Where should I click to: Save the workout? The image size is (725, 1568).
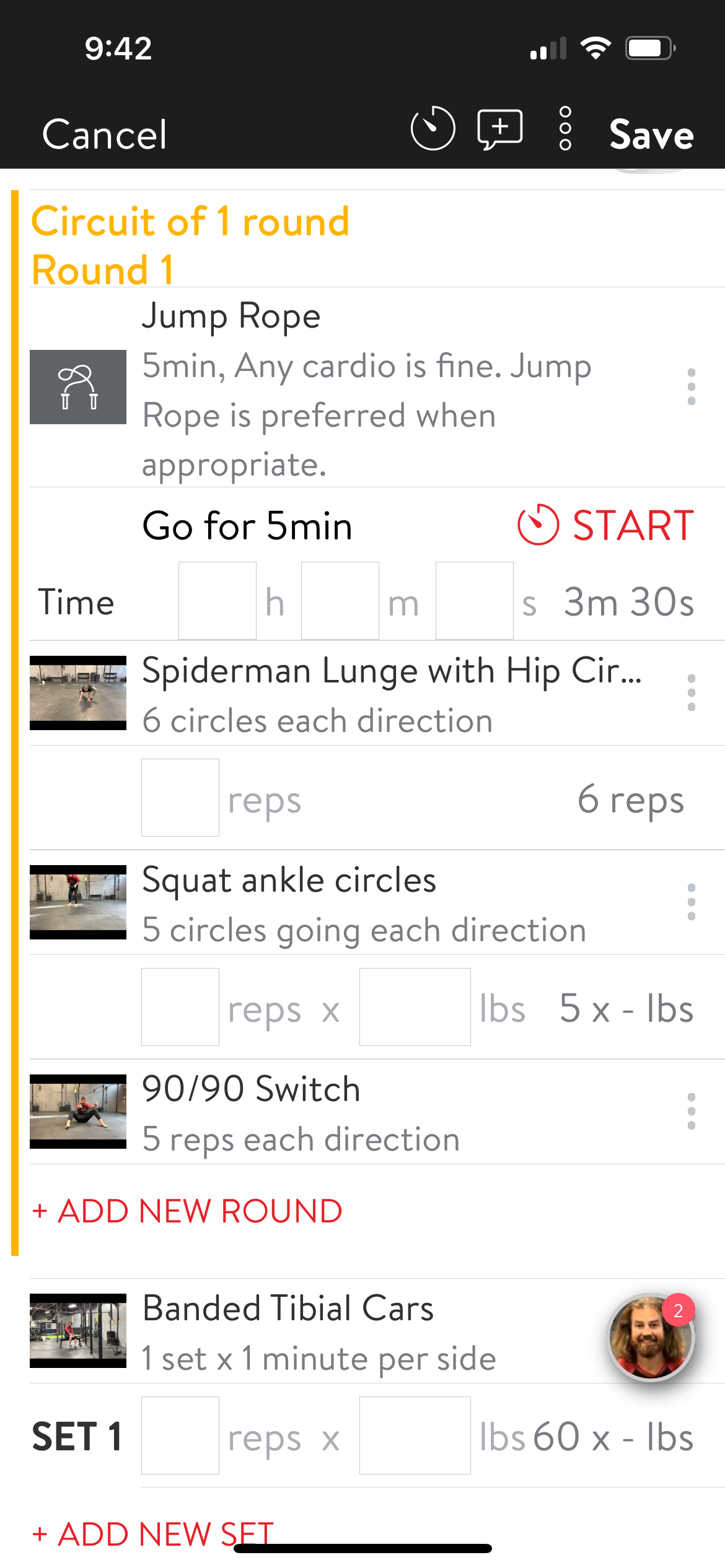tap(651, 134)
